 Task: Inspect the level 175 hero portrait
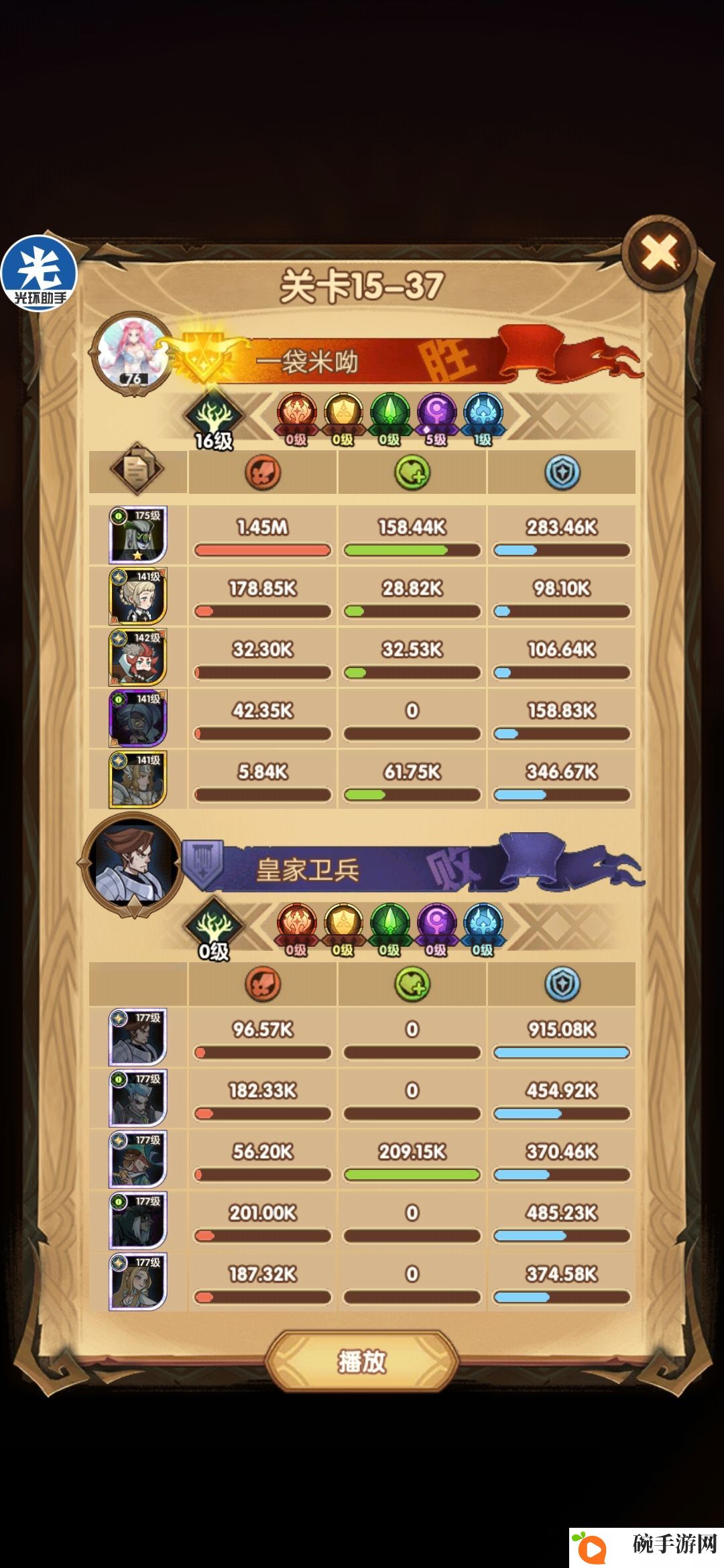point(138,535)
